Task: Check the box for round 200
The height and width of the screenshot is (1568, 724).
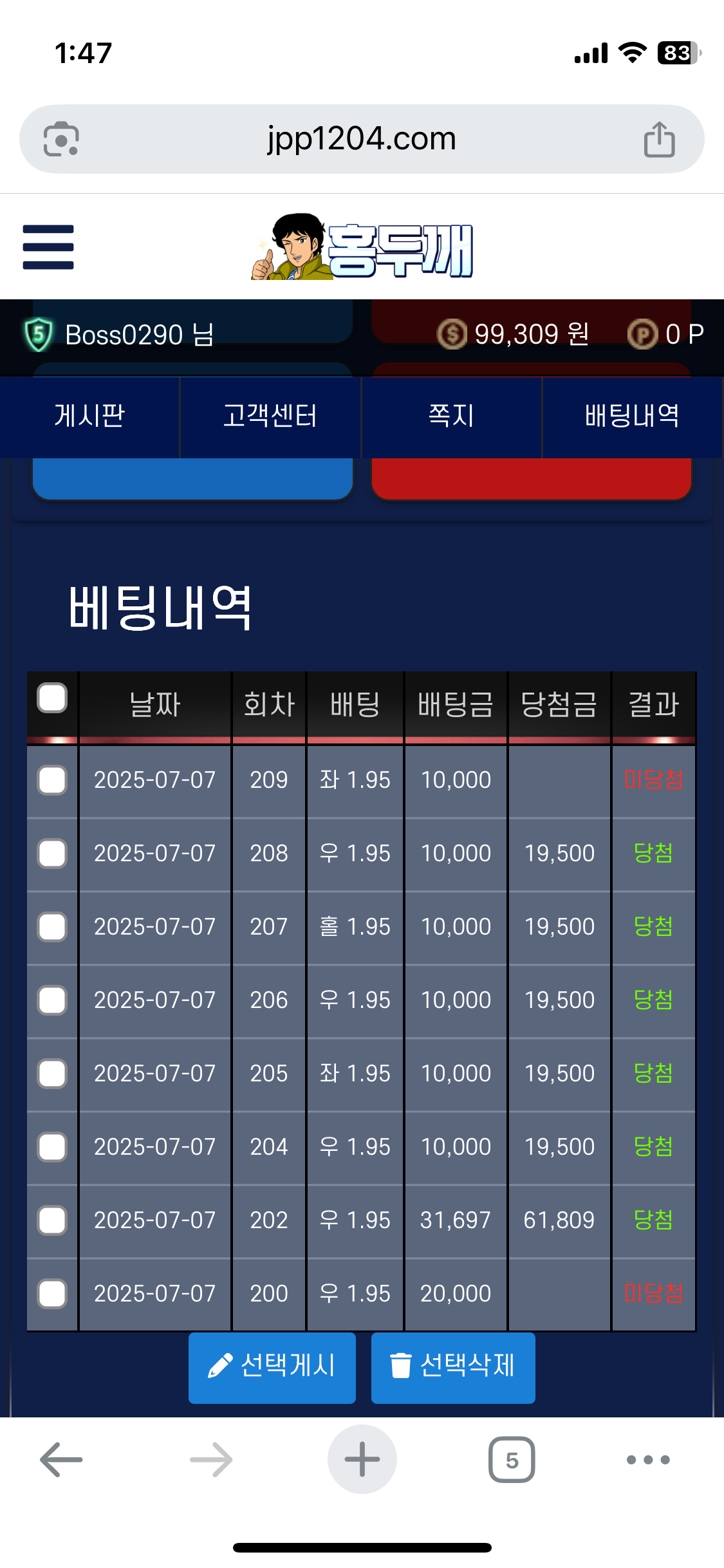Action: 52,1294
